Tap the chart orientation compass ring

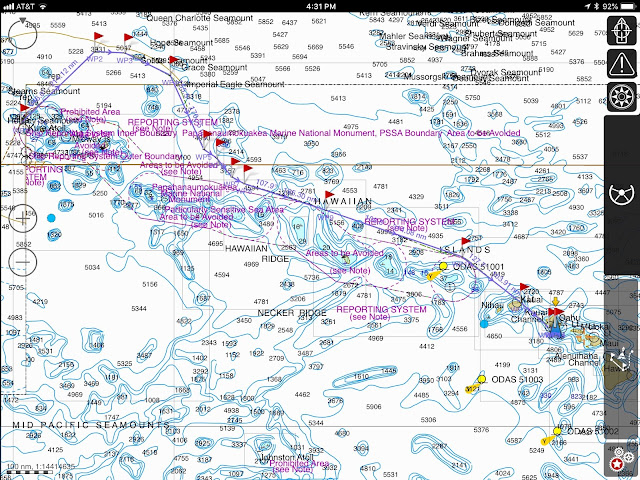click(22, 34)
